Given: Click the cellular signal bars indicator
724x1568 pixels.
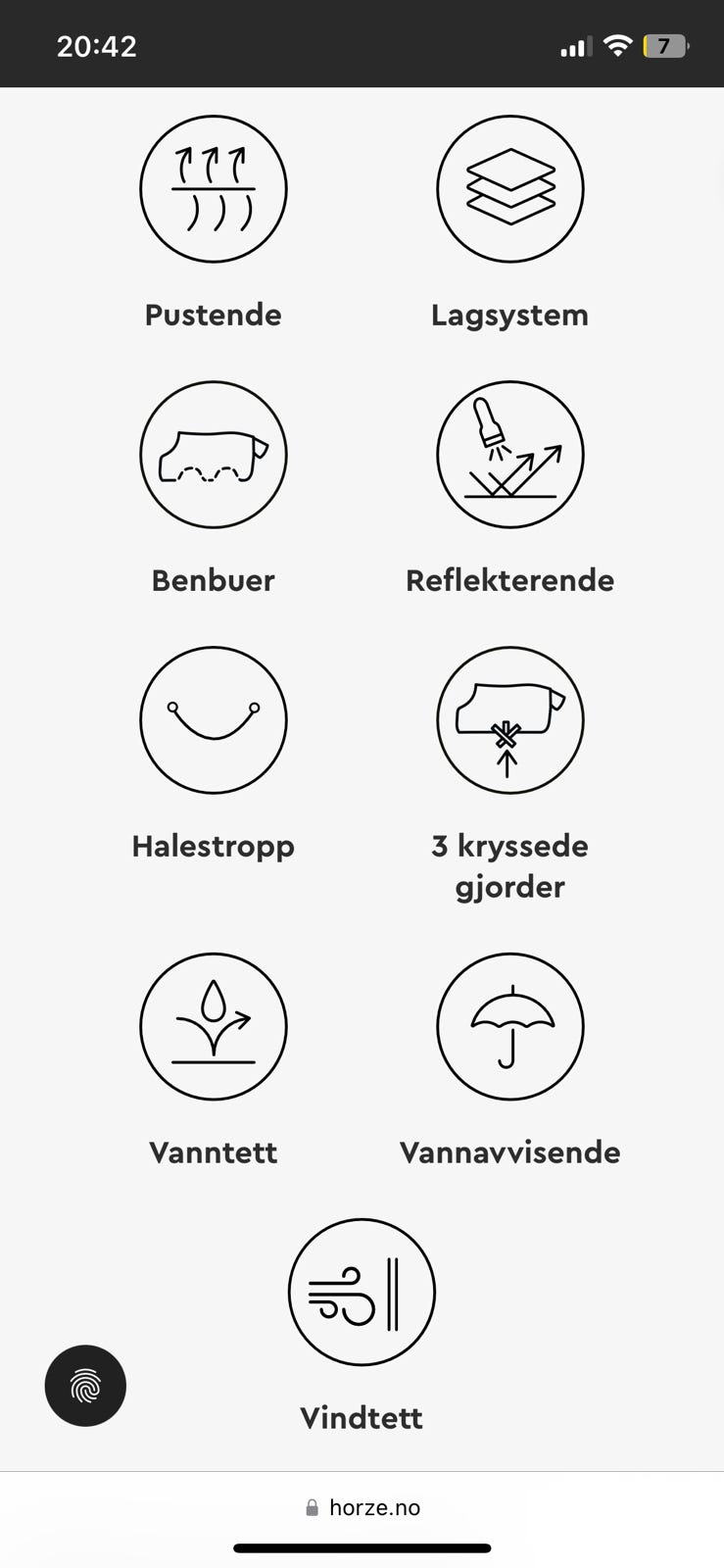Looking at the screenshot, I should click(x=573, y=45).
